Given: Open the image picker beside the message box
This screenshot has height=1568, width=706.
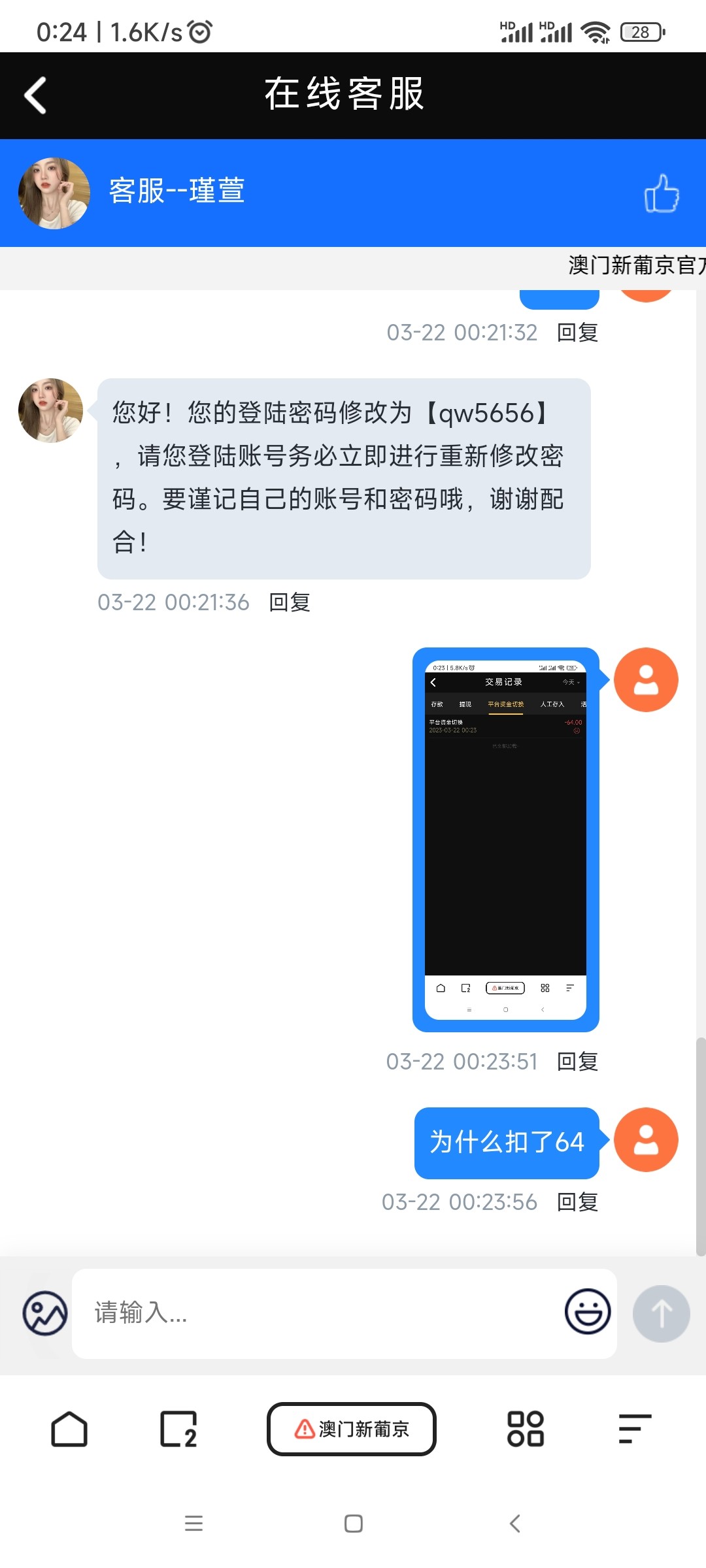Looking at the screenshot, I should pyautogui.click(x=45, y=1313).
